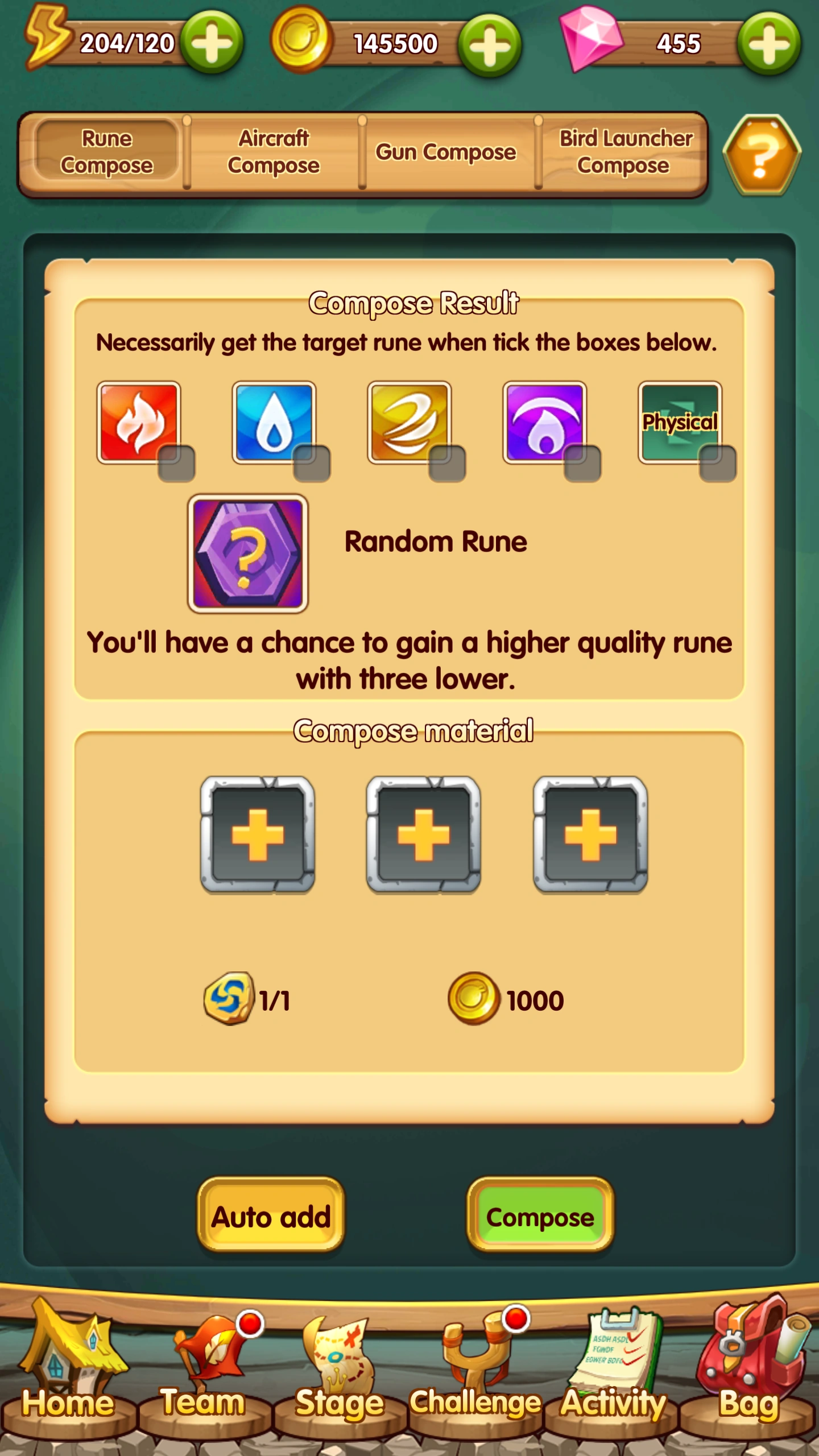Tick the yellow wind rune checkbox
Screen dimensions: 819x1456
point(447,464)
